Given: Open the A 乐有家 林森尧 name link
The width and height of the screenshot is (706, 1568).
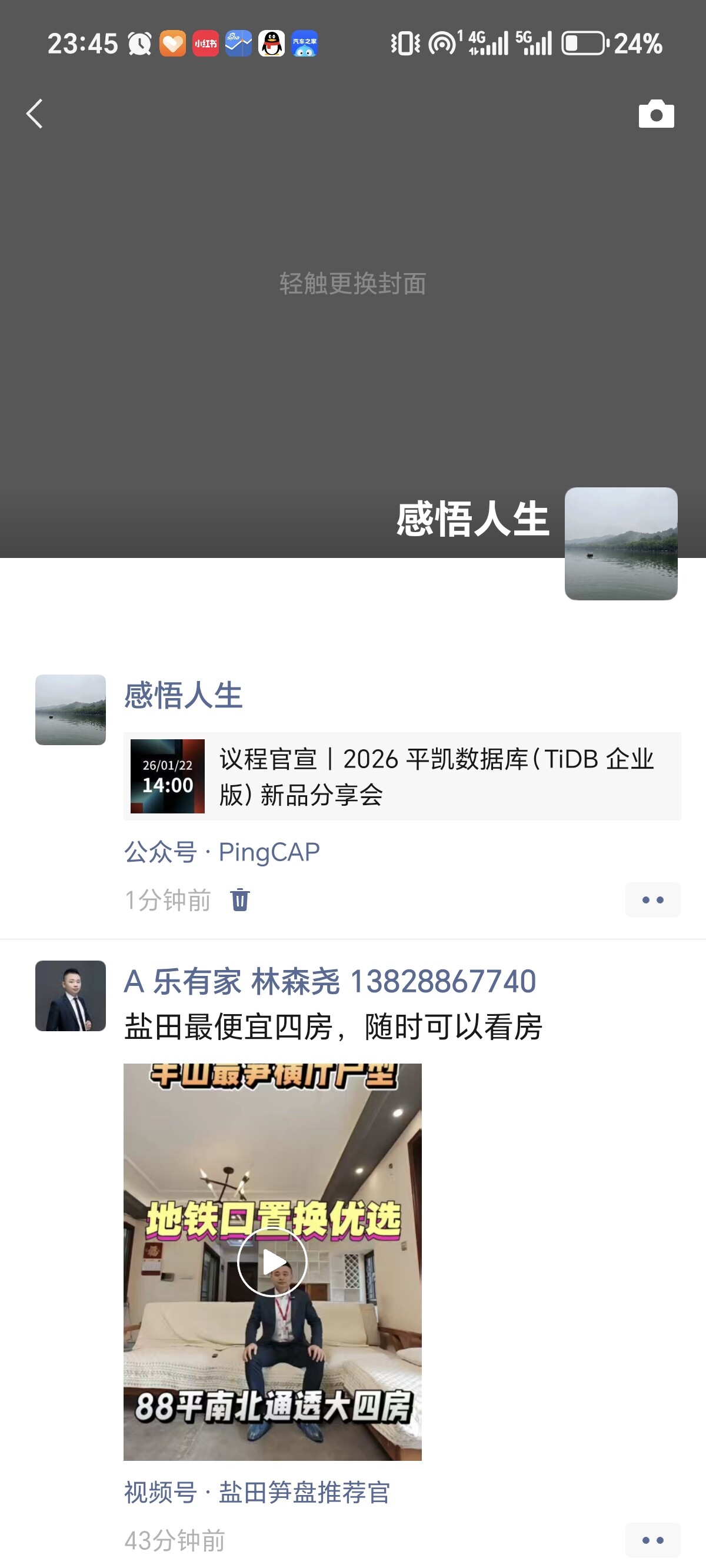Looking at the screenshot, I should tap(329, 981).
